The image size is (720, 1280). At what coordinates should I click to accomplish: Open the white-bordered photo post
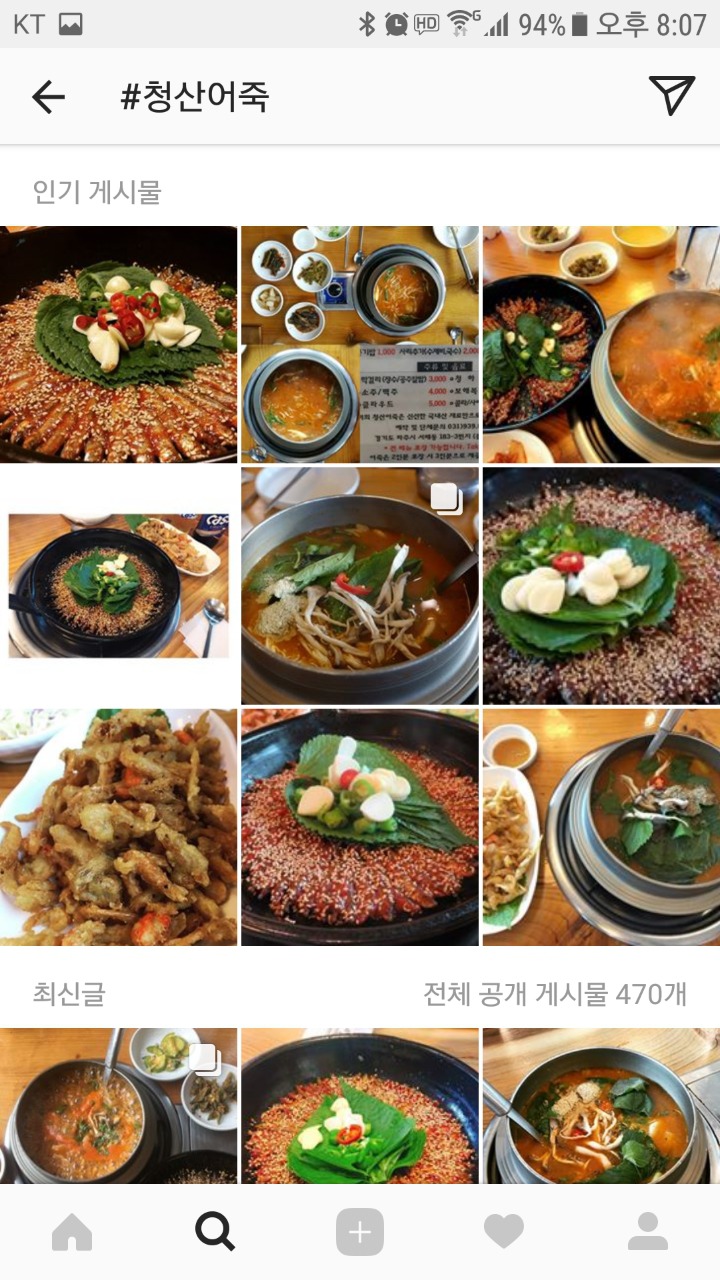pyautogui.click(x=118, y=585)
